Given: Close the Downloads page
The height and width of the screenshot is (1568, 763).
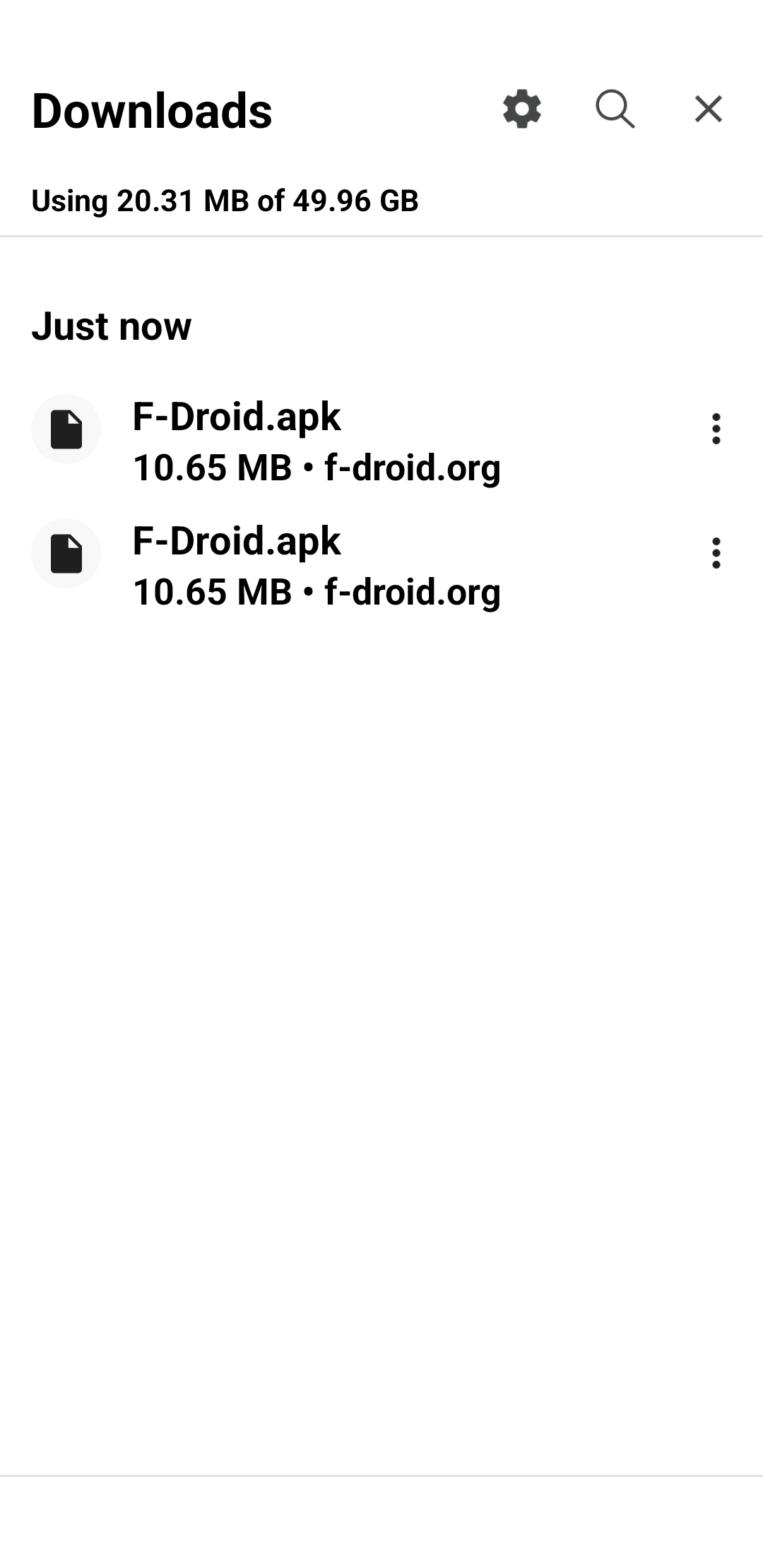Looking at the screenshot, I should click(709, 109).
